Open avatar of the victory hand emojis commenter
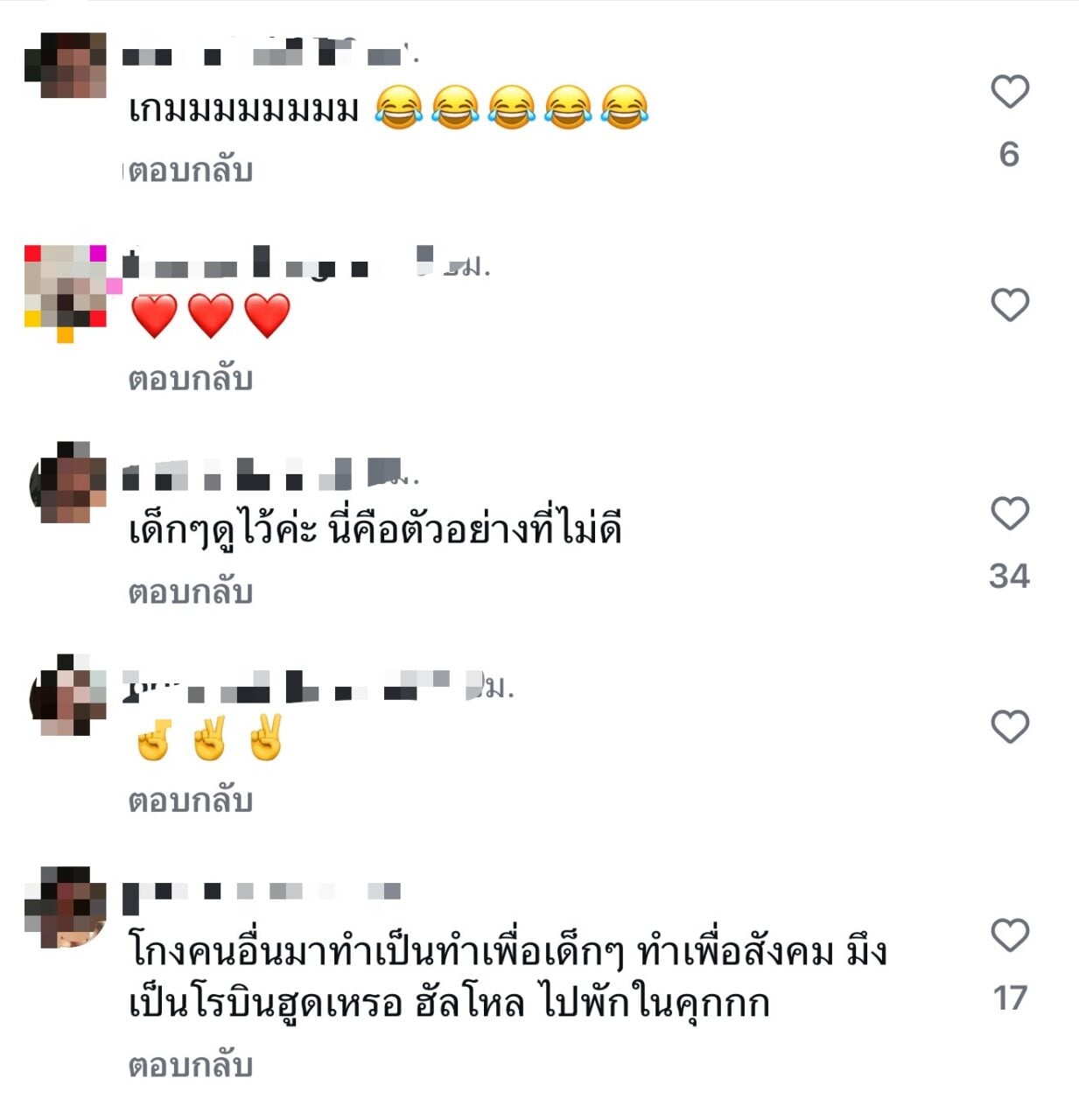Screen dimensions: 1079x1120 pos(68,694)
